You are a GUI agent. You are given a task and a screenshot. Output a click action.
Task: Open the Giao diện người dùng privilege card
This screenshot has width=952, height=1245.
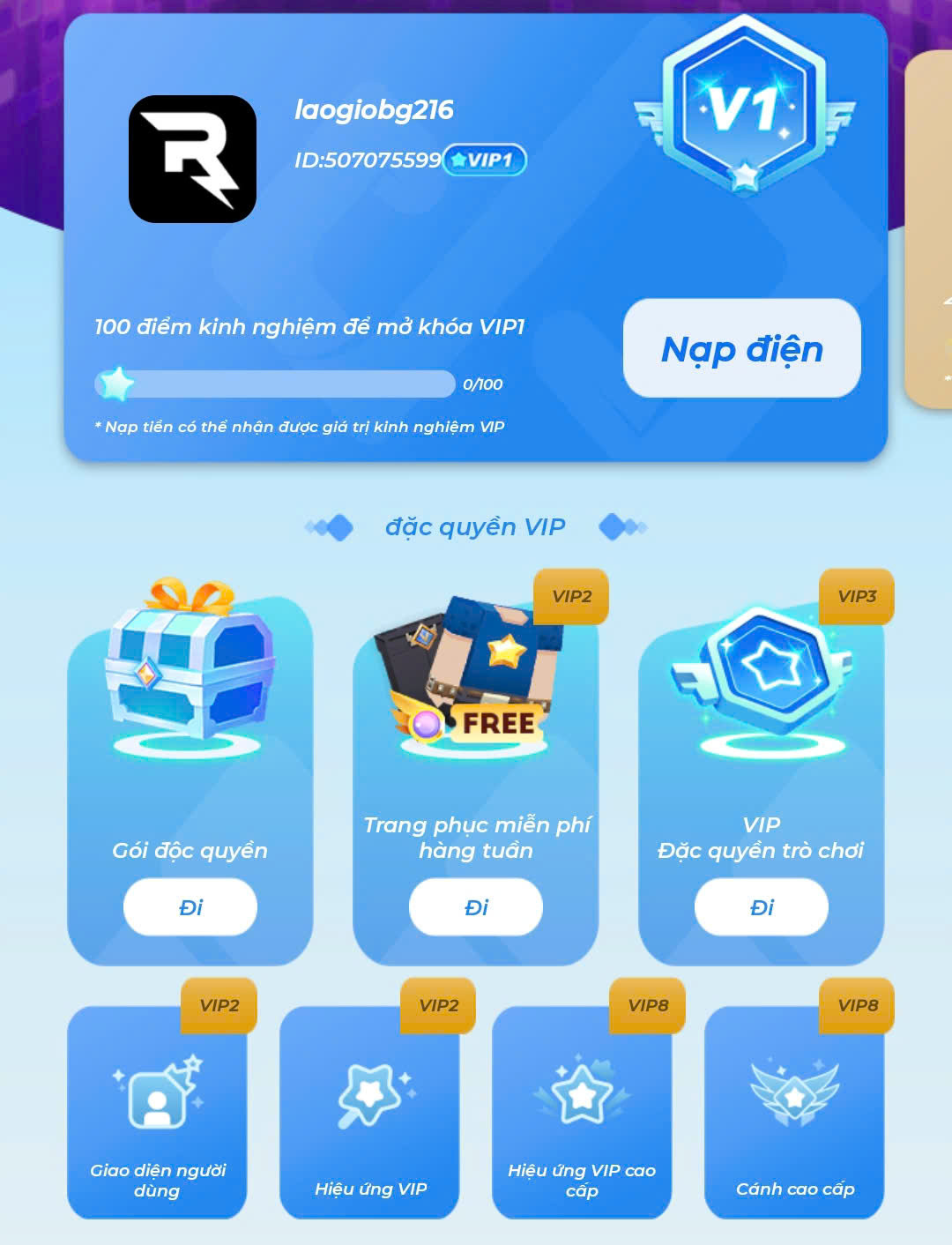coord(157,1113)
